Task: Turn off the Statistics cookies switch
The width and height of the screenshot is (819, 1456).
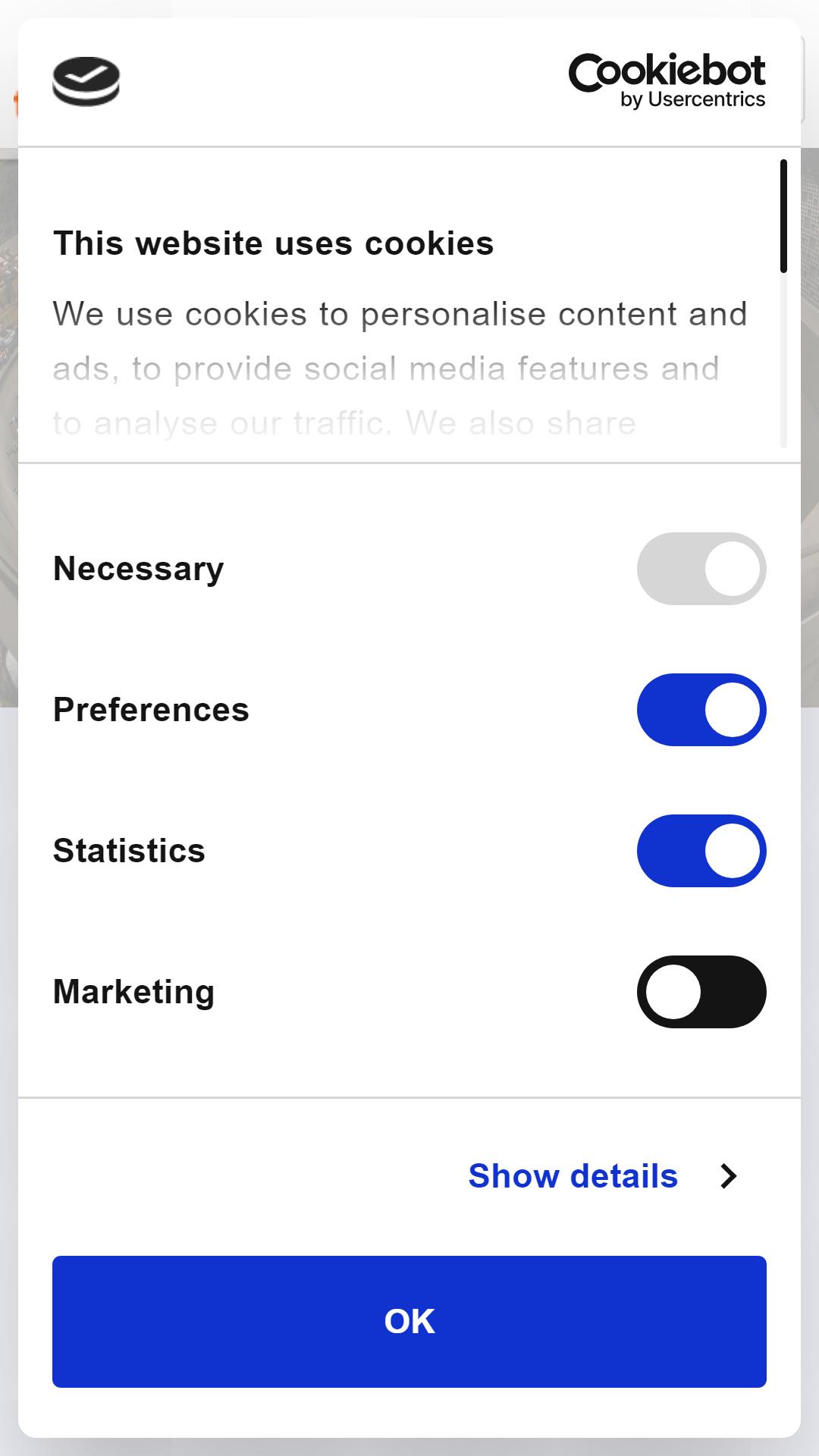Action: (701, 851)
